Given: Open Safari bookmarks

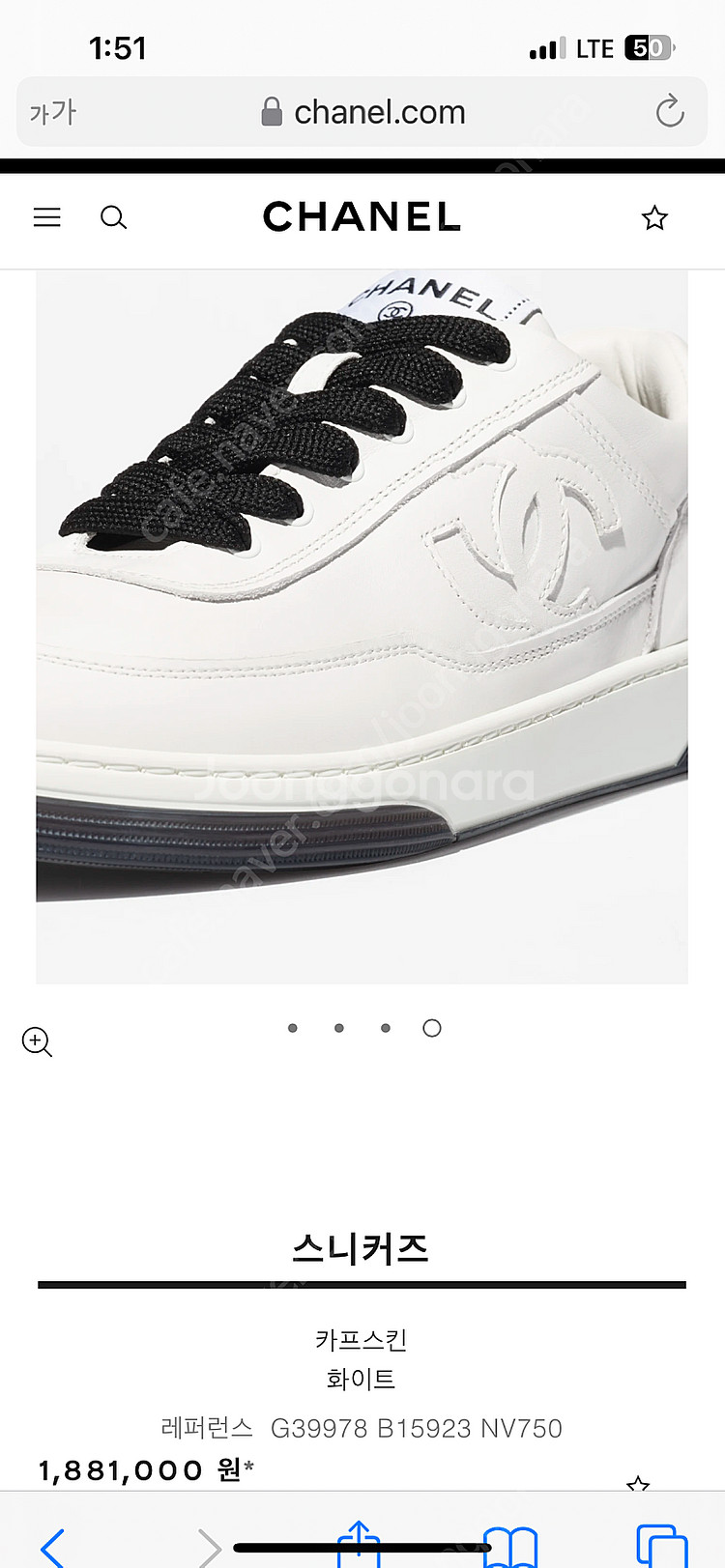Looking at the screenshot, I should 510,1546.
